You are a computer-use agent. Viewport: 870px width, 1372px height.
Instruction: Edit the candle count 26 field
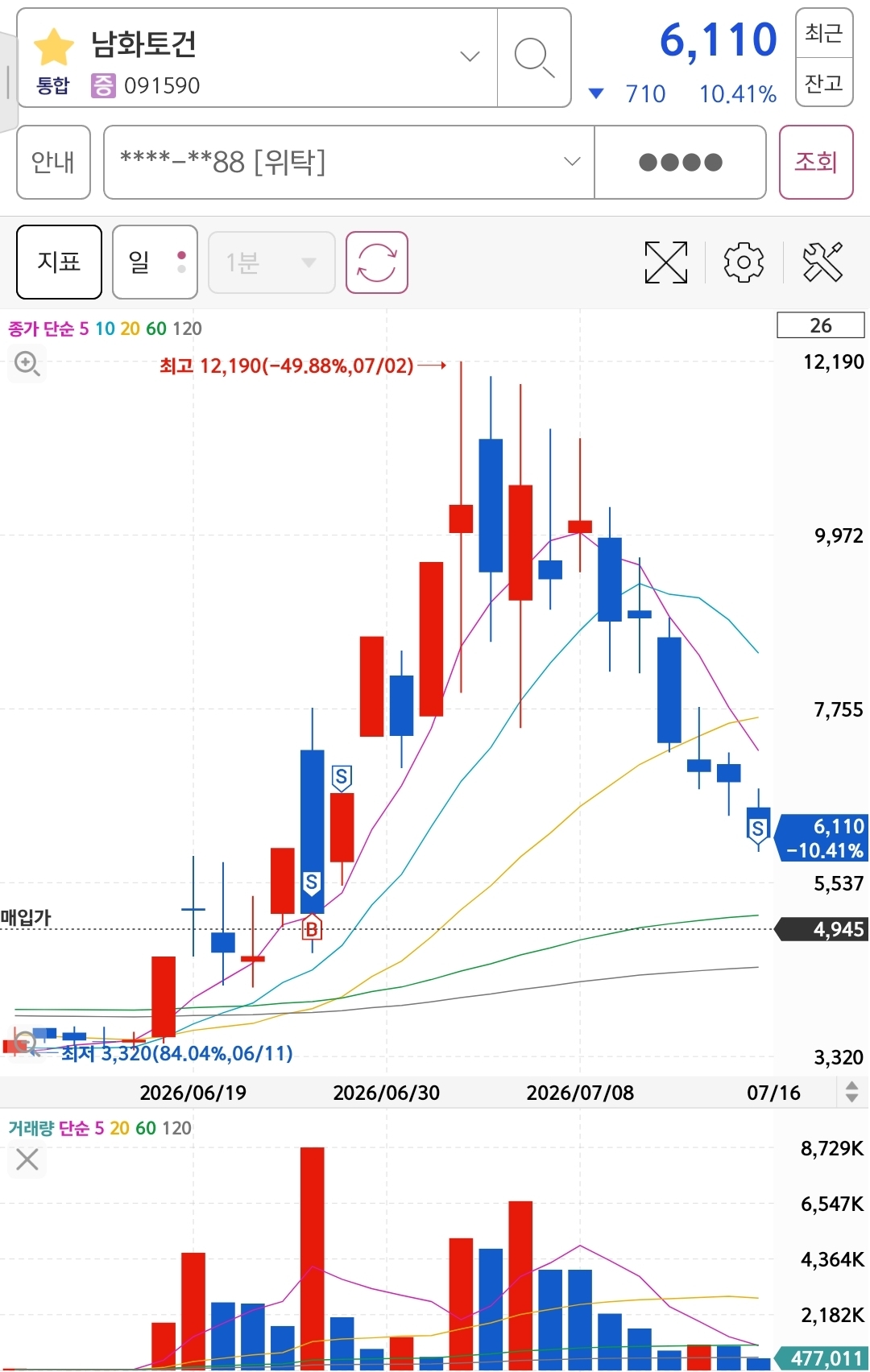coord(820,325)
